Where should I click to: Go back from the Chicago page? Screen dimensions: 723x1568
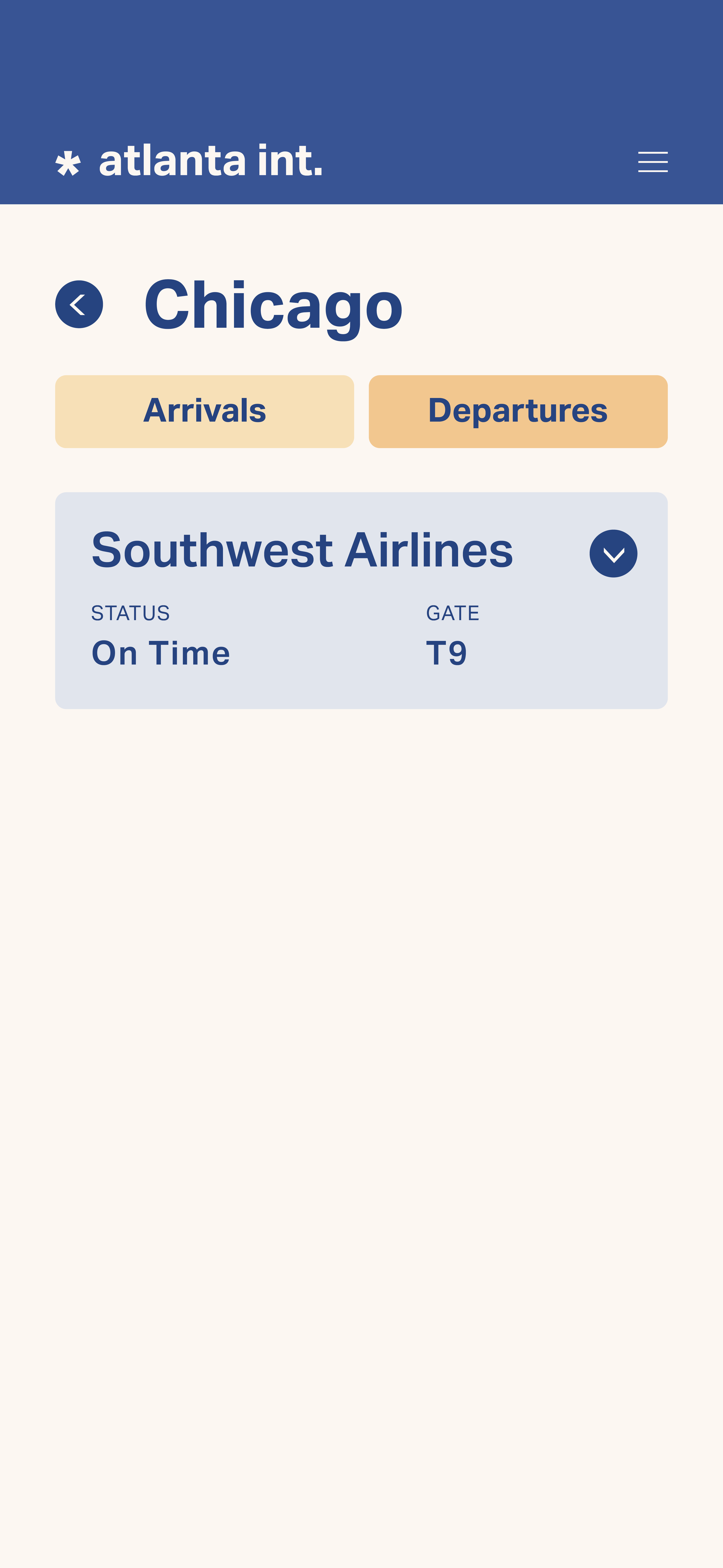79,304
